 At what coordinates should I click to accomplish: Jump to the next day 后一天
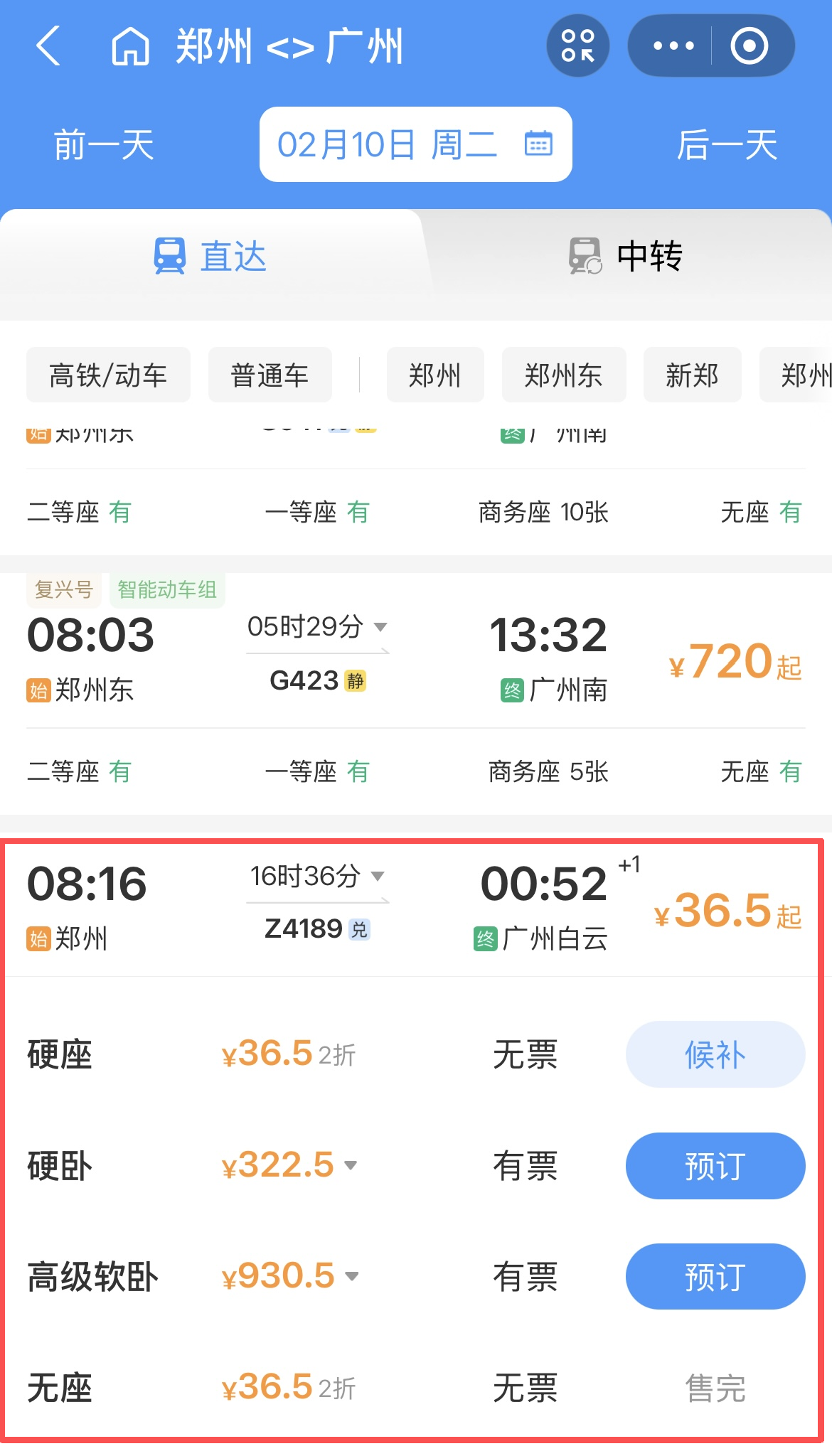pos(727,145)
